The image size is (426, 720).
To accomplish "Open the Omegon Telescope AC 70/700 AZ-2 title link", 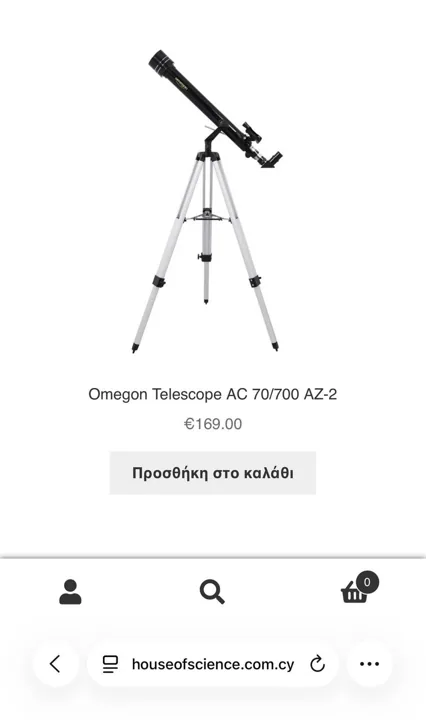I will coord(213,394).
